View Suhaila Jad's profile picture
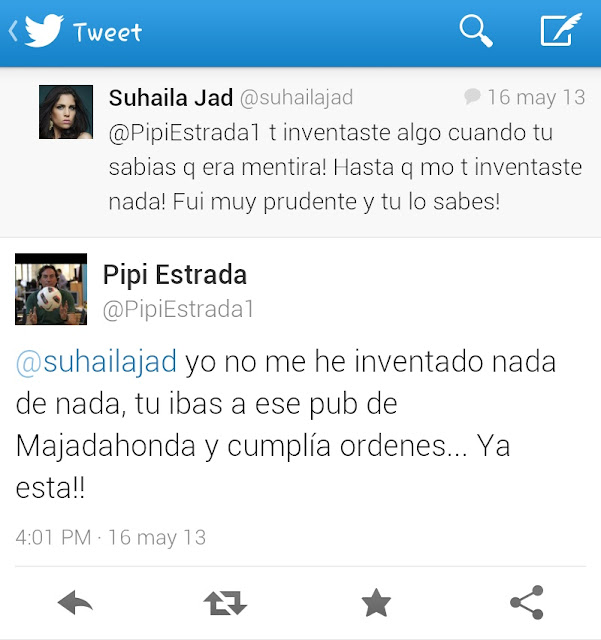Viewport: 601px width, 640px height. click(66, 112)
